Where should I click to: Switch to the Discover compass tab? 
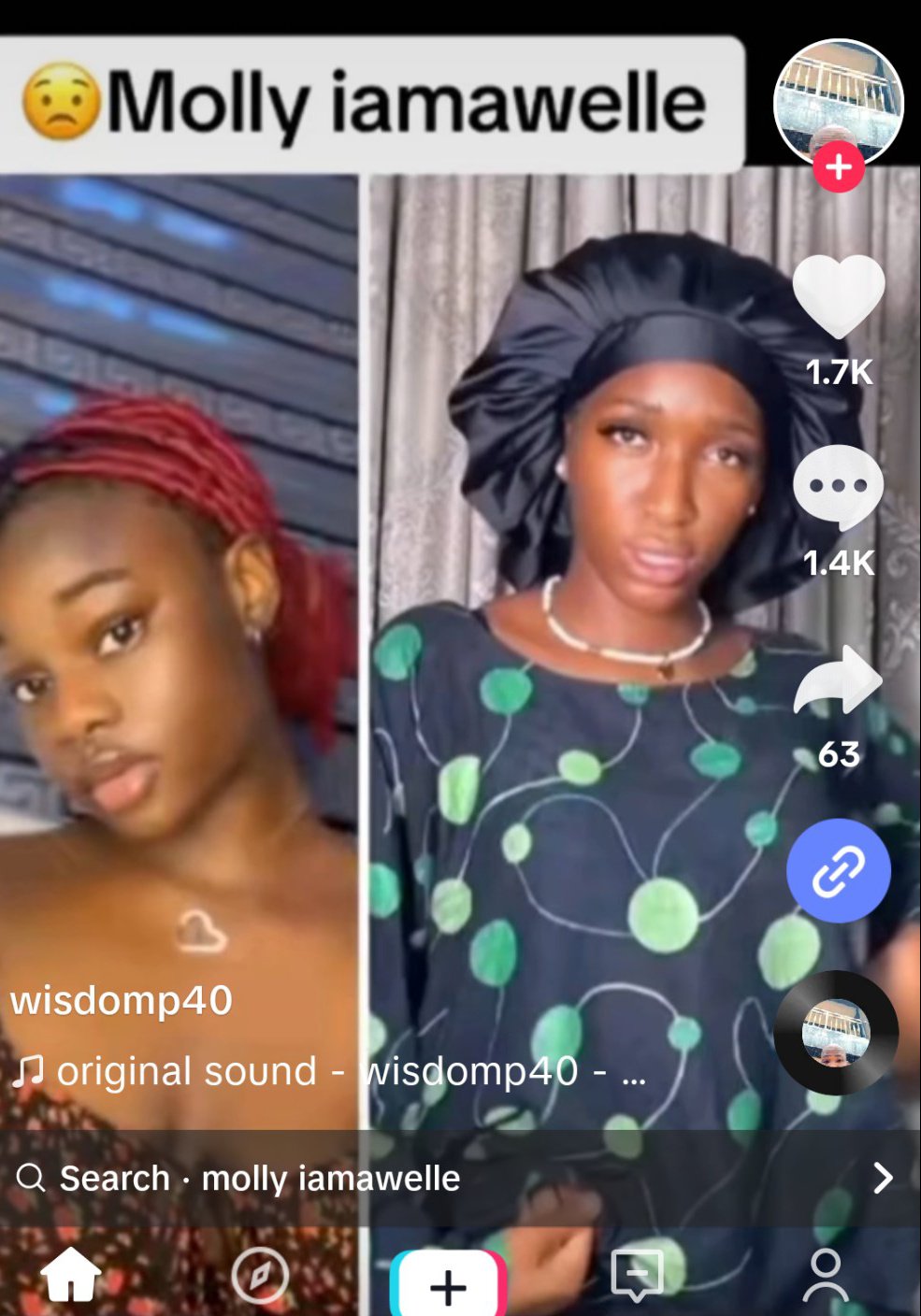click(x=260, y=1275)
